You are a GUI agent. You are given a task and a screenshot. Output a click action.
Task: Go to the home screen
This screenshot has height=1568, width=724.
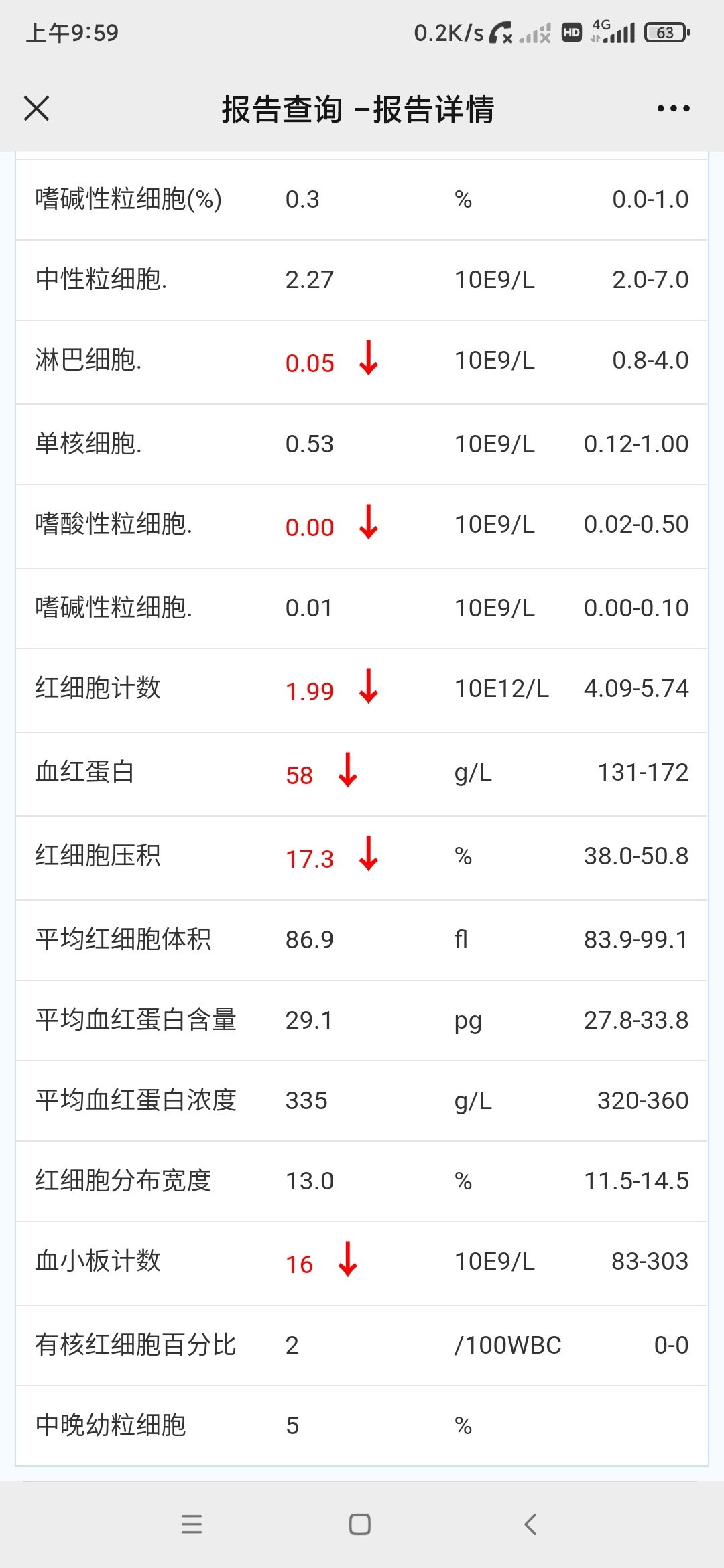click(360, 1524)
